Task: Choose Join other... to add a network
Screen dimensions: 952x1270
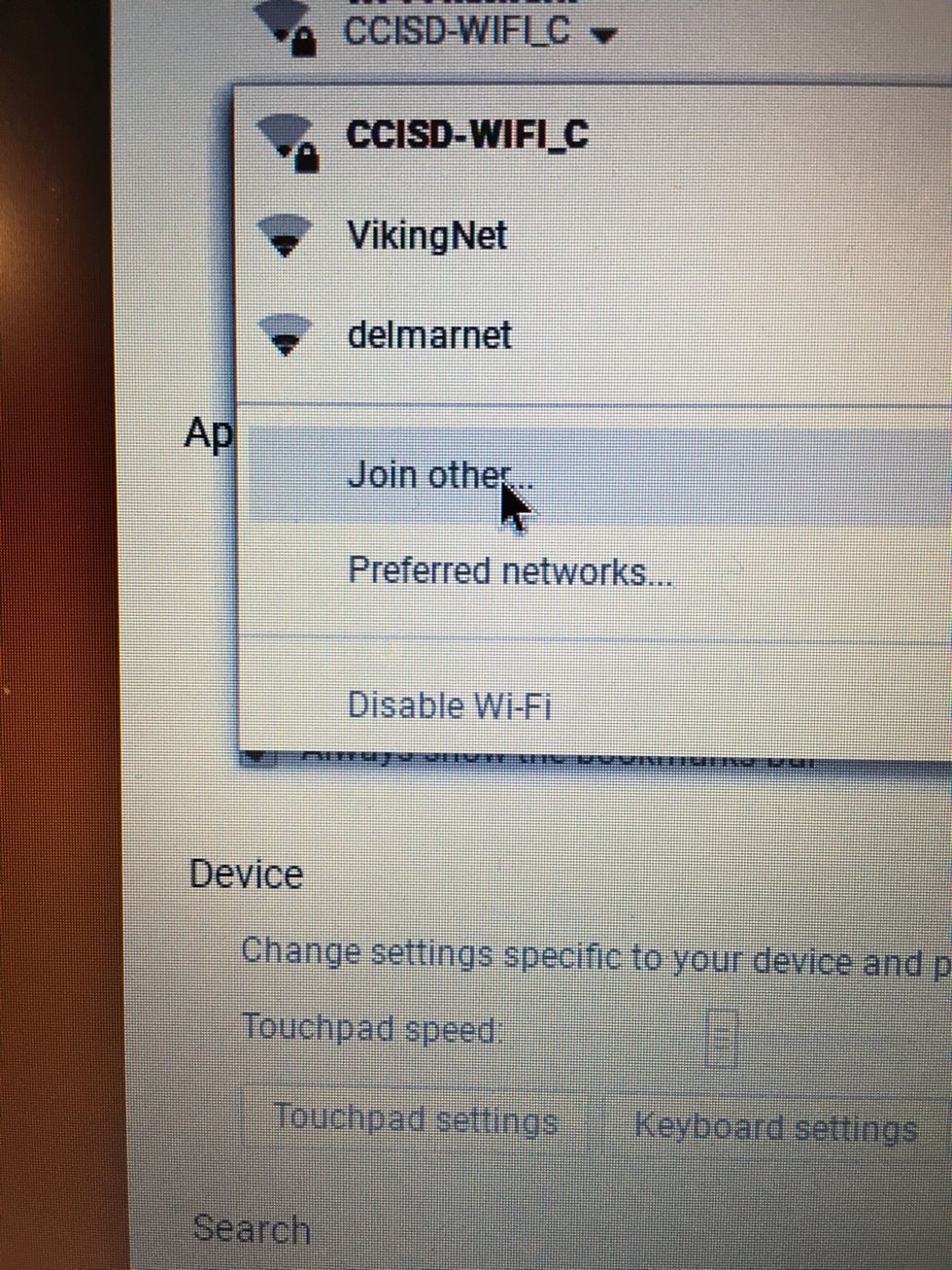Action: [x=439, y=476]
